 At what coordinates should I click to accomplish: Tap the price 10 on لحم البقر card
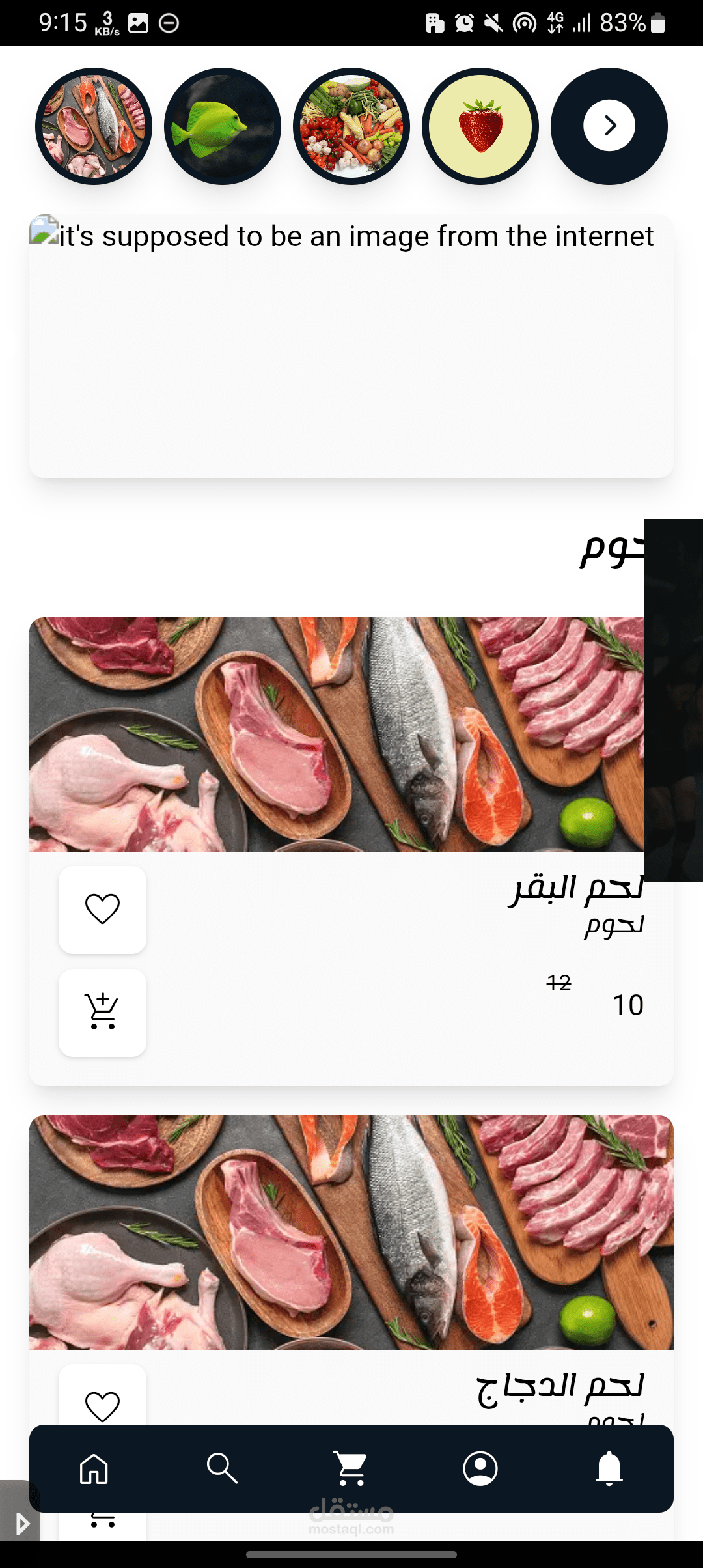tap(628, 1004)
